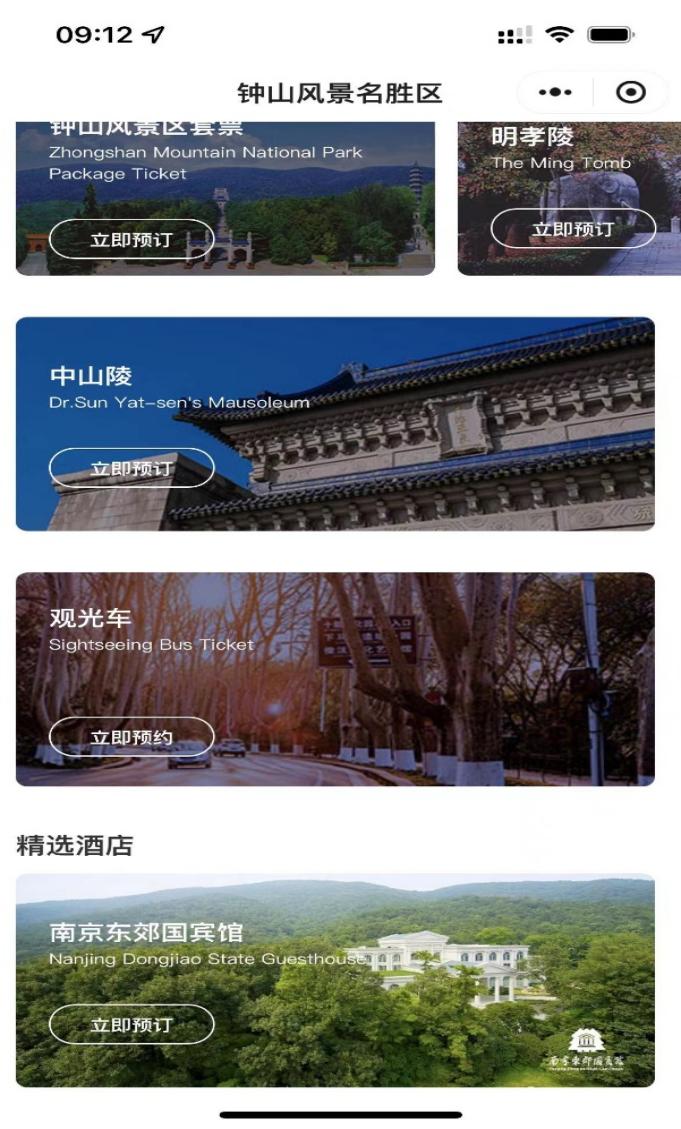Open the mini program more options menu
The image size is (681, 1129).
click(555, 93)
